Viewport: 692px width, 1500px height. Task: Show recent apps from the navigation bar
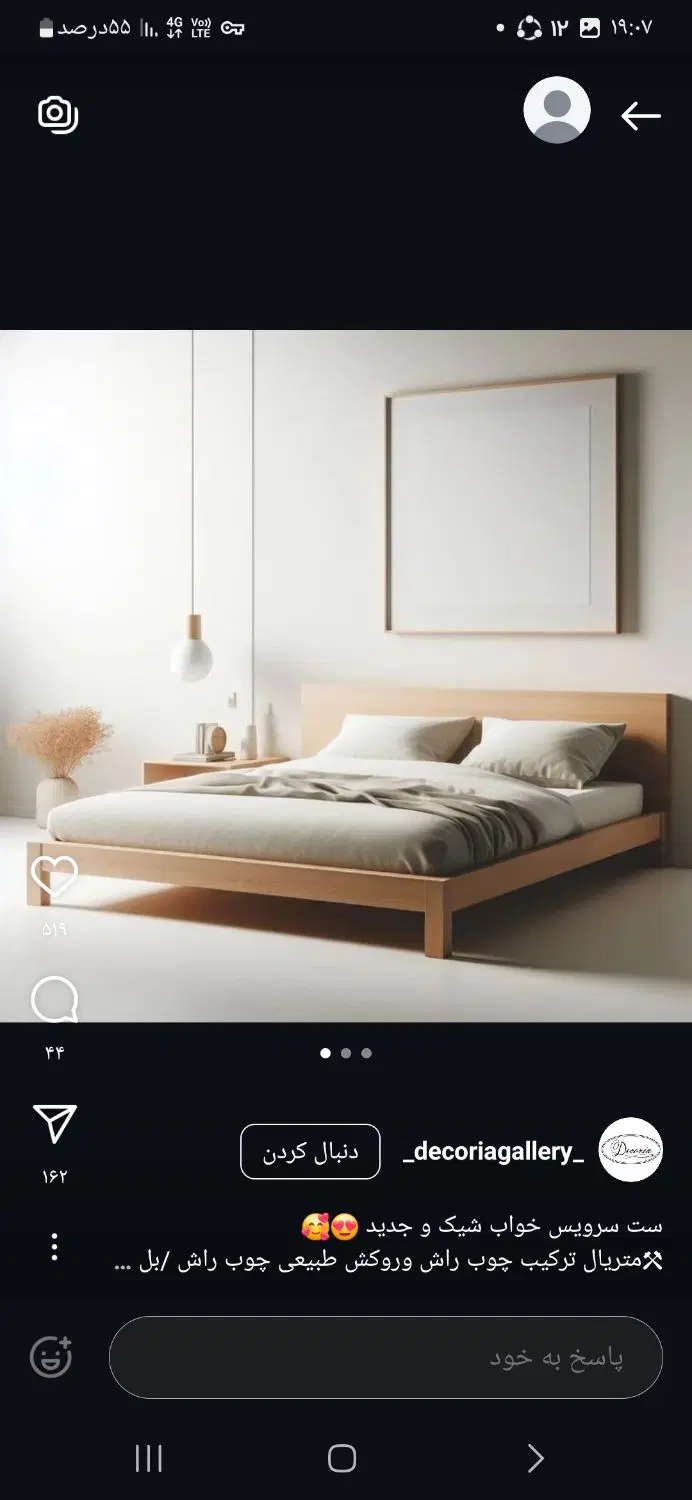[x=149, y=1459]
